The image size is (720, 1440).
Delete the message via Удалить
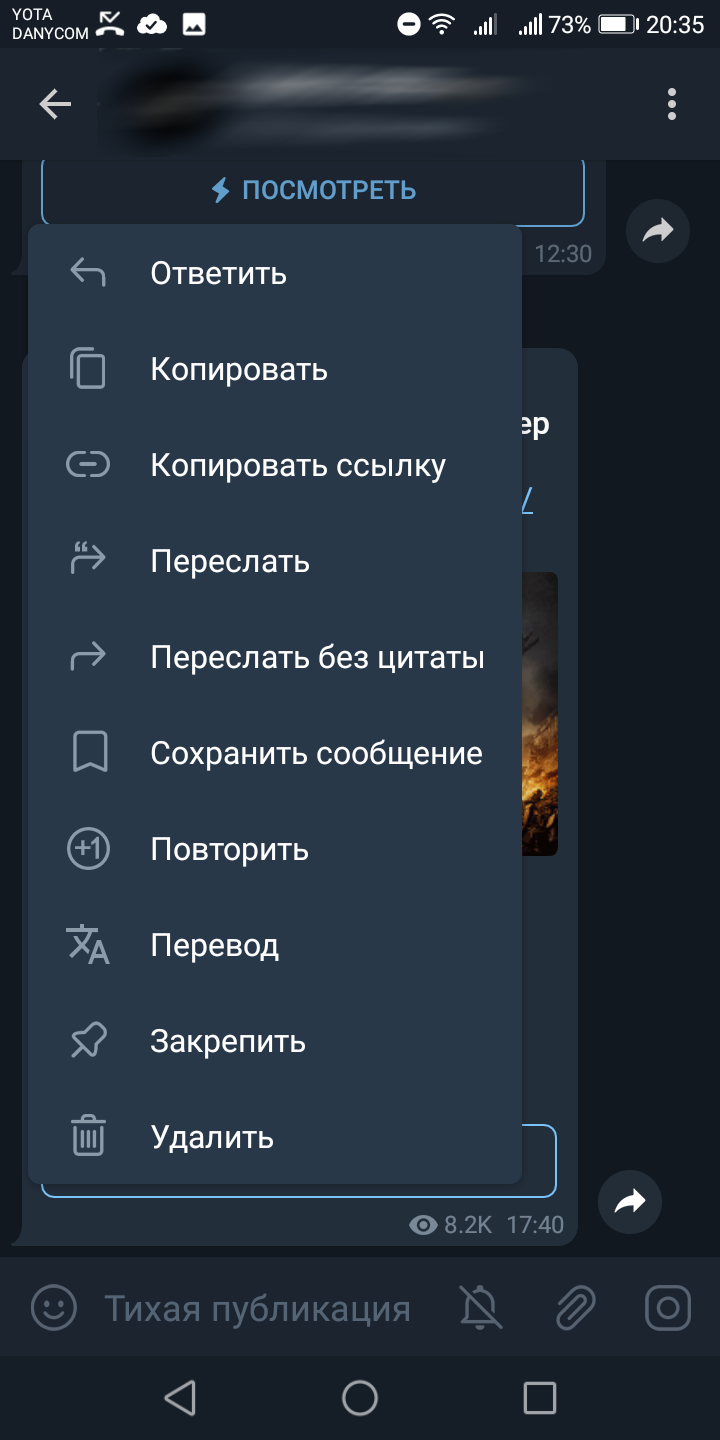[275, 1137]
